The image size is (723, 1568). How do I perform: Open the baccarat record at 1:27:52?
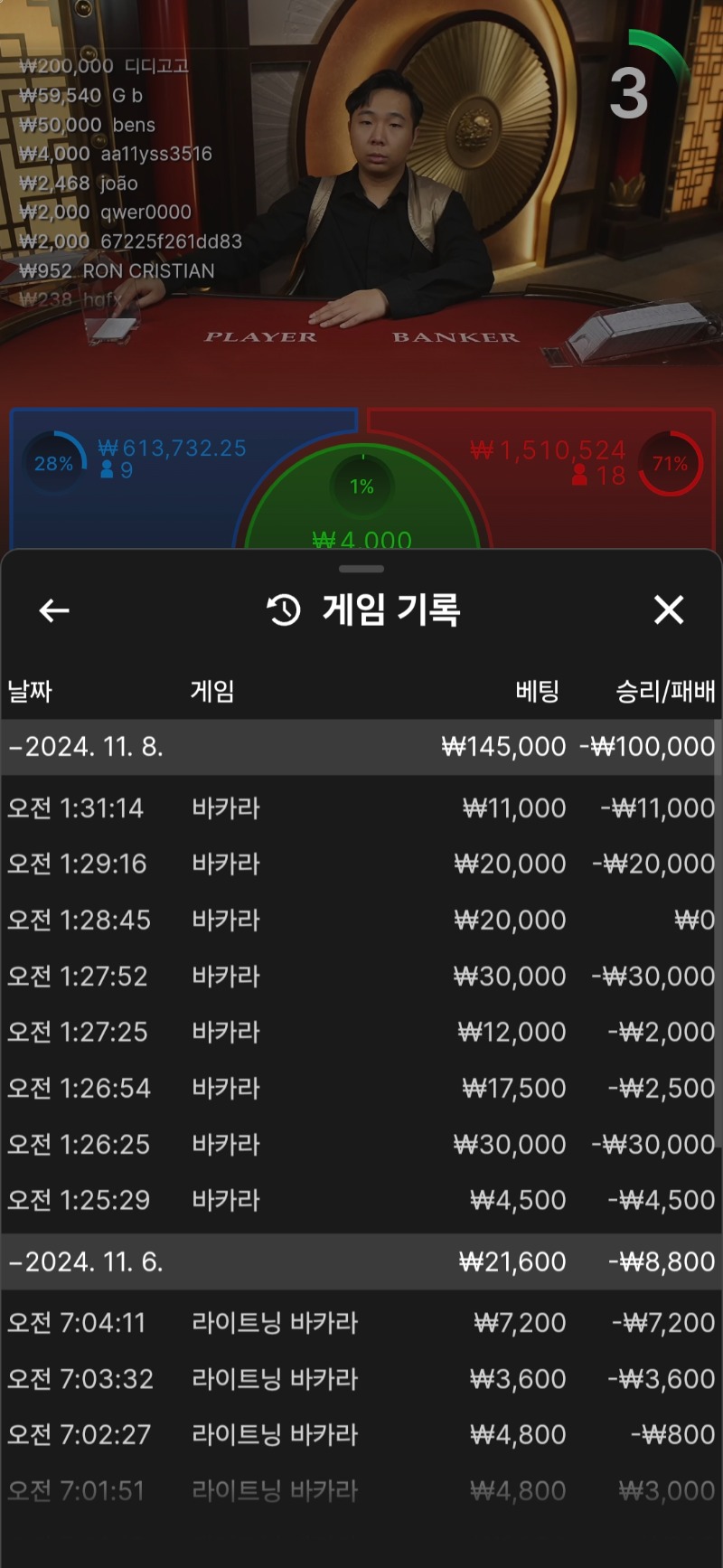[x=360, y=976]
